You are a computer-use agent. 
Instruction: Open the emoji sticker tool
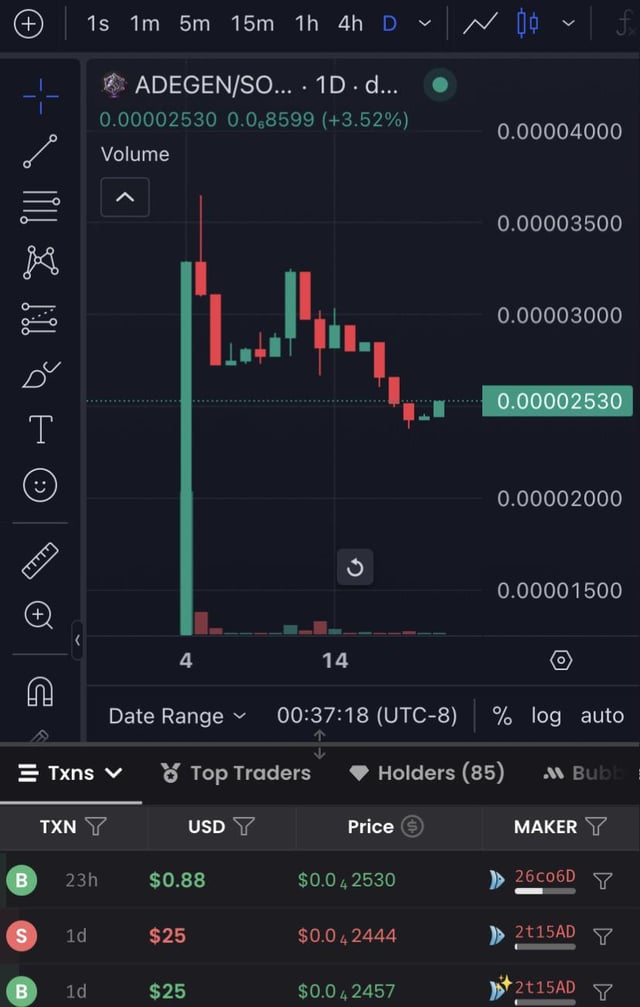tap(40, 486)
